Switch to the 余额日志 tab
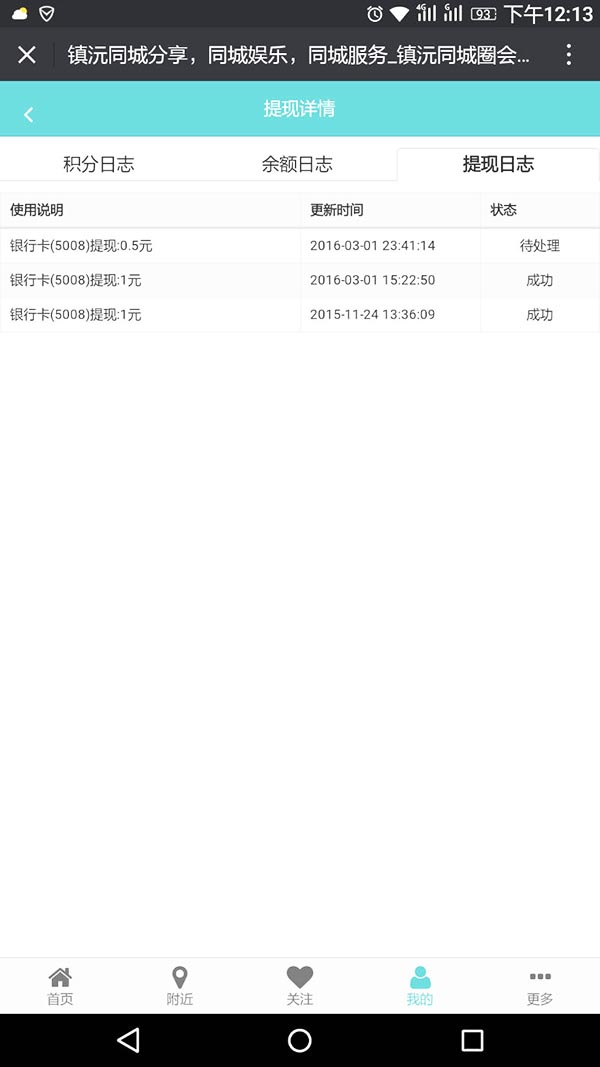 click(297, 164)
